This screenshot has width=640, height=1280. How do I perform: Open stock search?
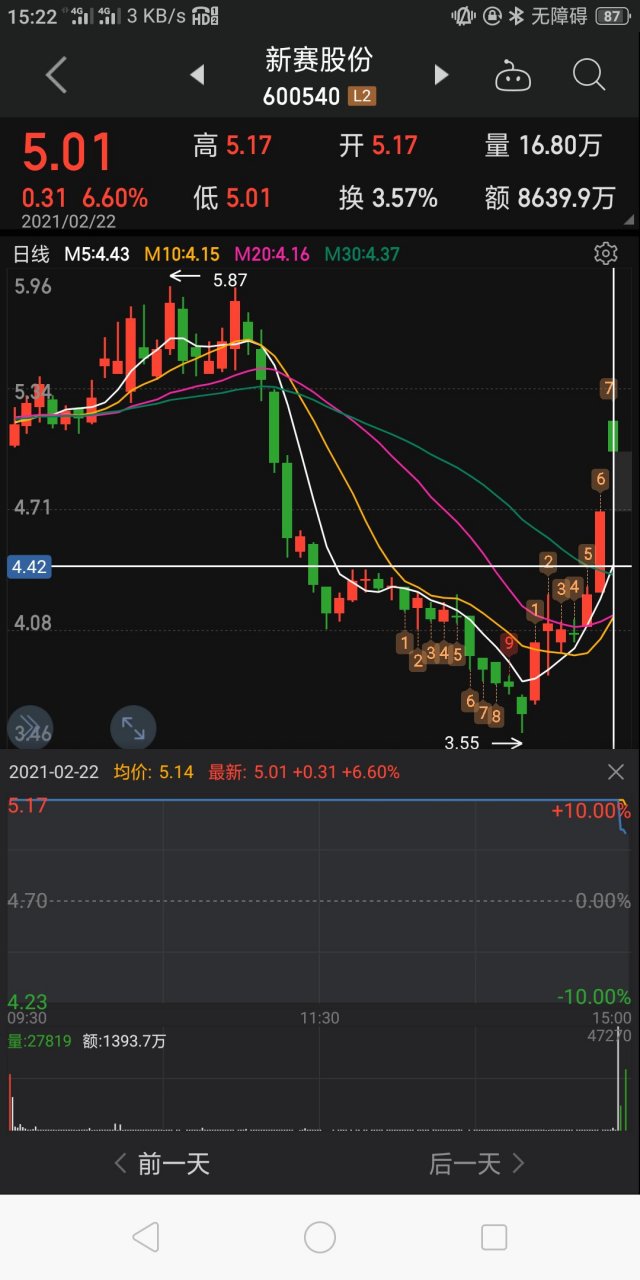588,75
